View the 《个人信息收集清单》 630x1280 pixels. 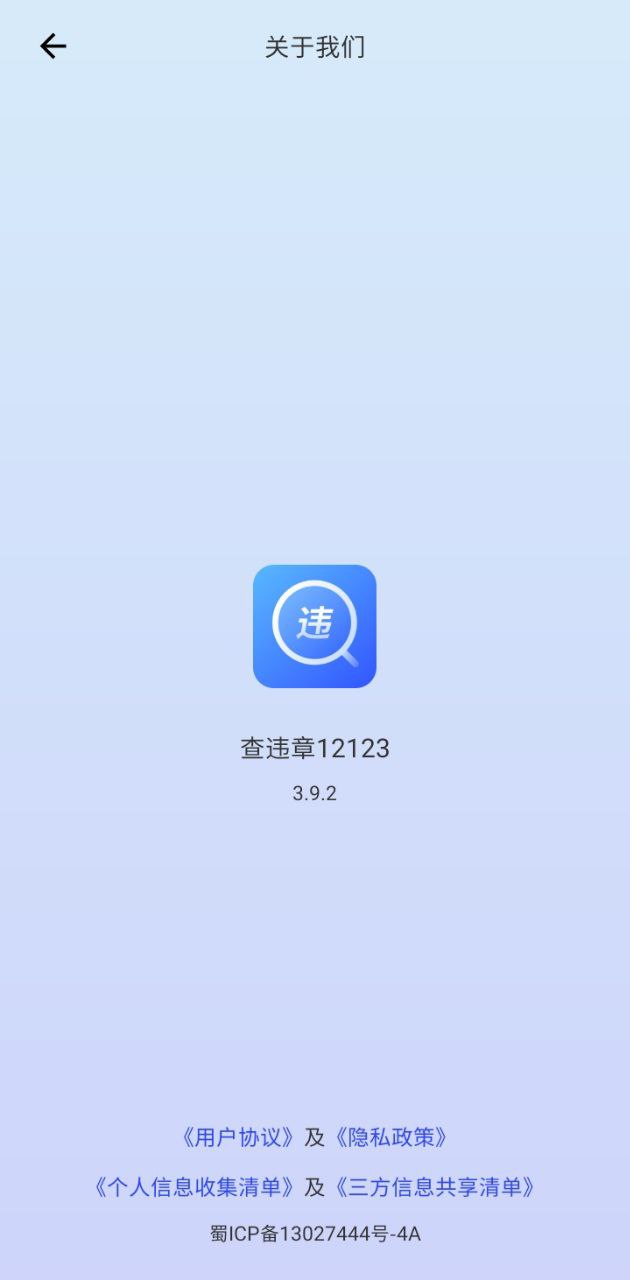[x=194, y=1187]
